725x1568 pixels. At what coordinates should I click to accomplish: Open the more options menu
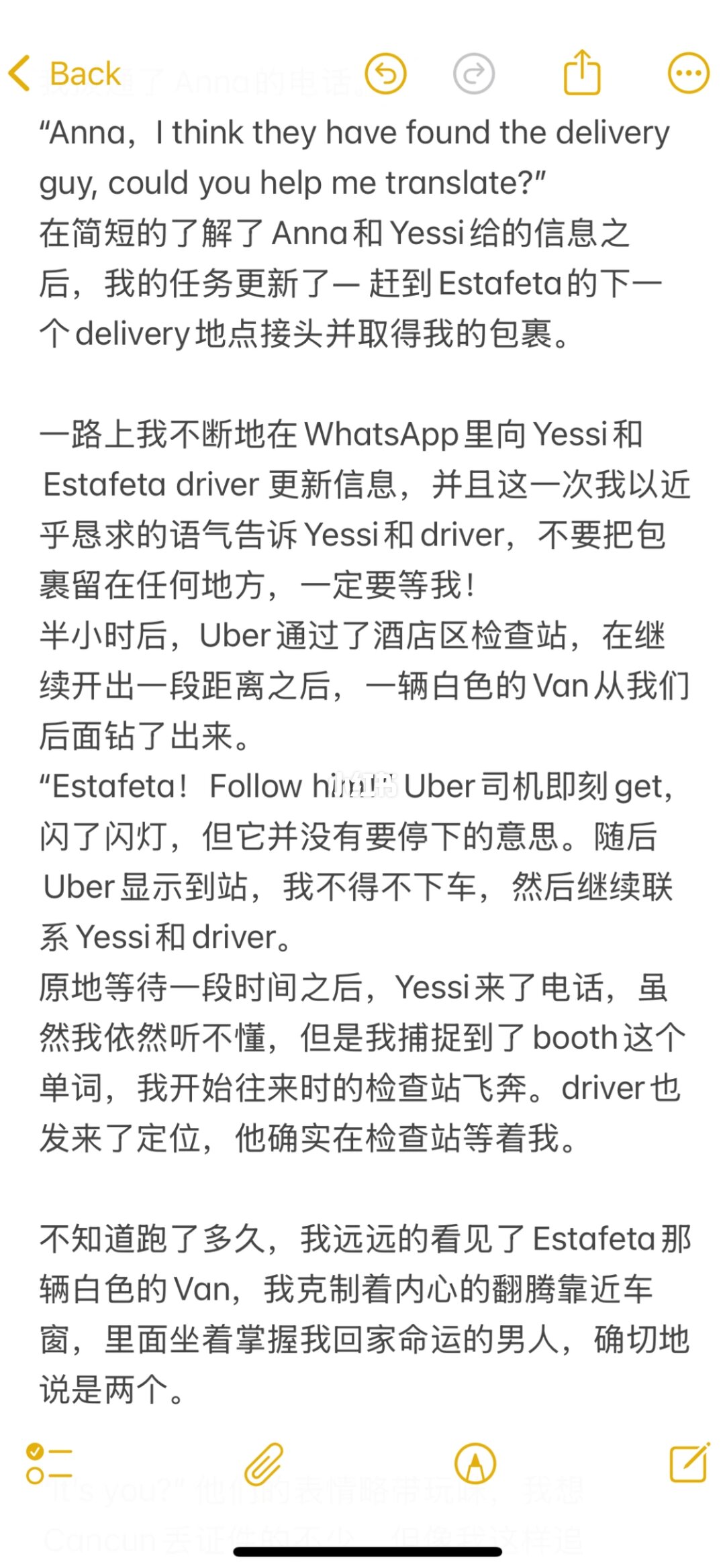(688, 73)
